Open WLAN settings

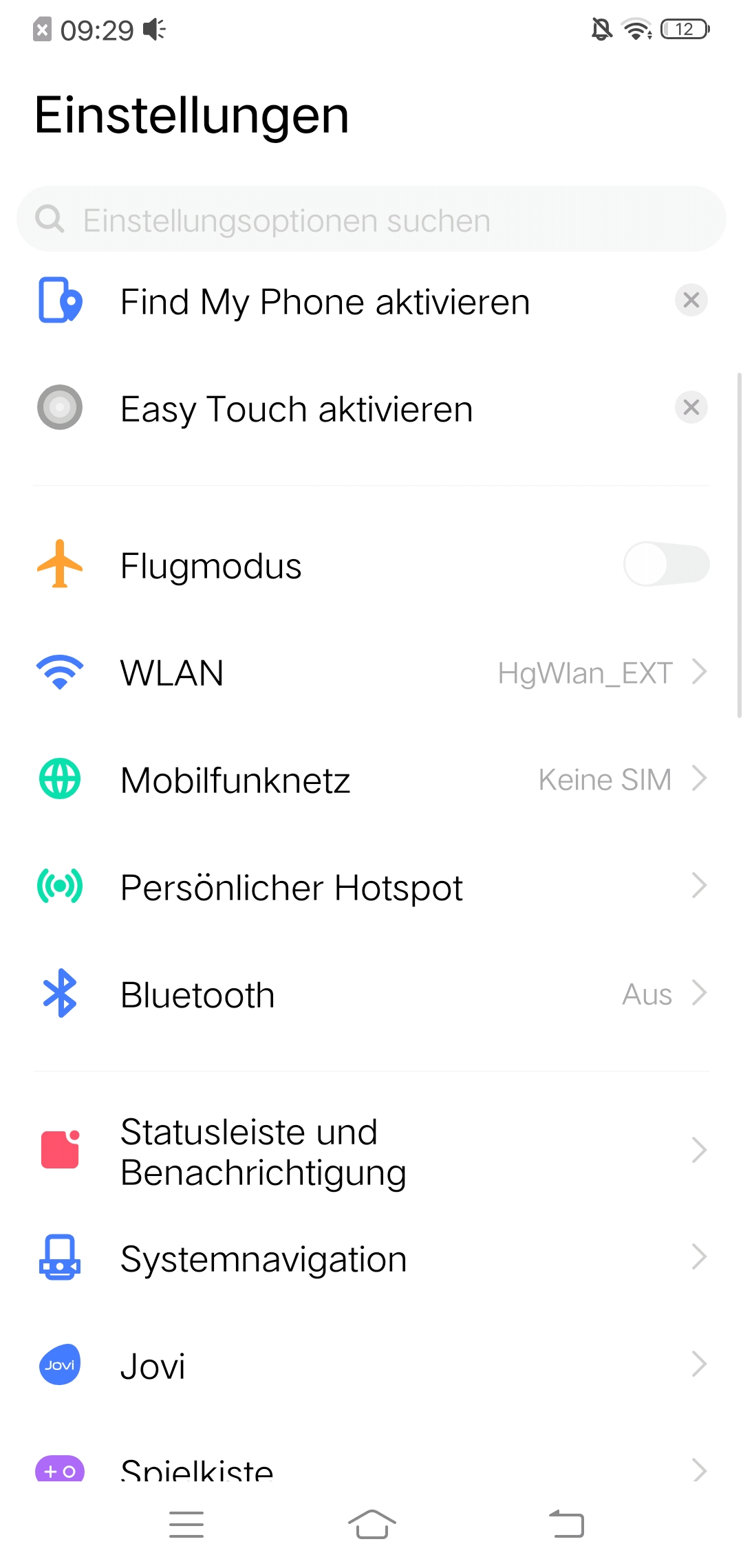pyautogui.click(x=371, y=673)
